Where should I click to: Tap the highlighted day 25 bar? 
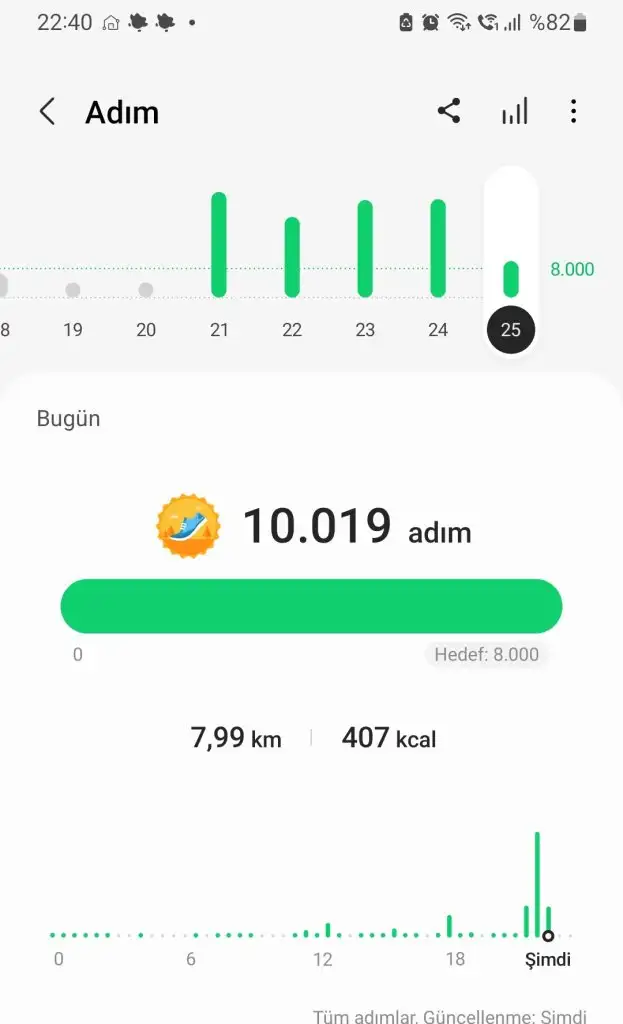point(511,279)
